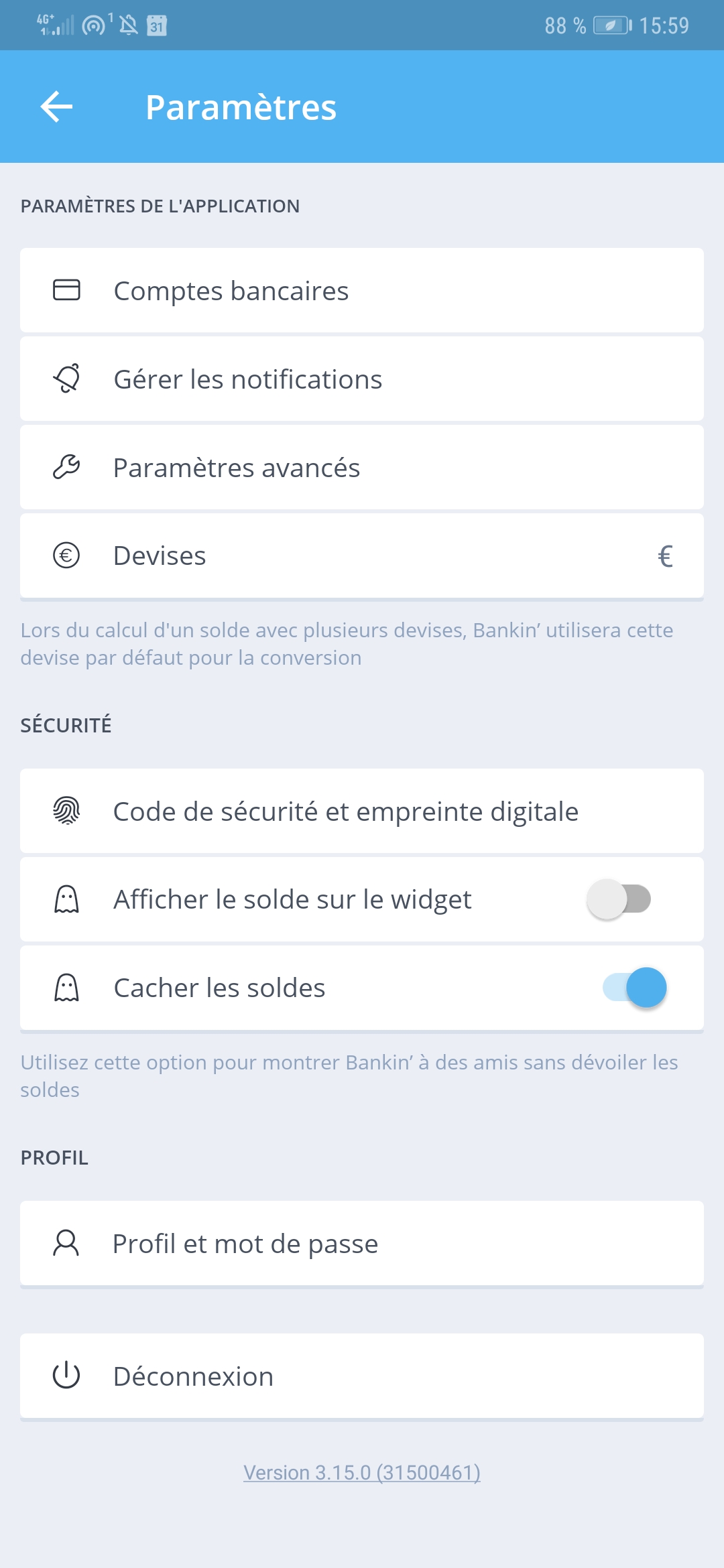
Task: Open Paramètres avancés
Action: click(362, 467)
